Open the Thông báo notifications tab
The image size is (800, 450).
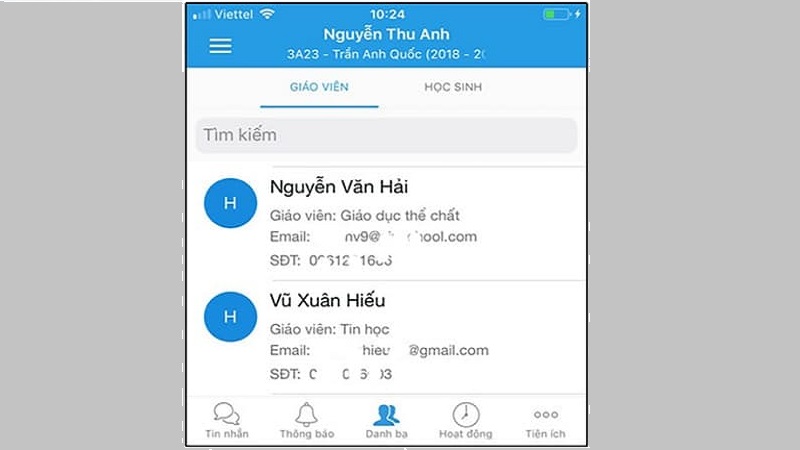point(306,420)
